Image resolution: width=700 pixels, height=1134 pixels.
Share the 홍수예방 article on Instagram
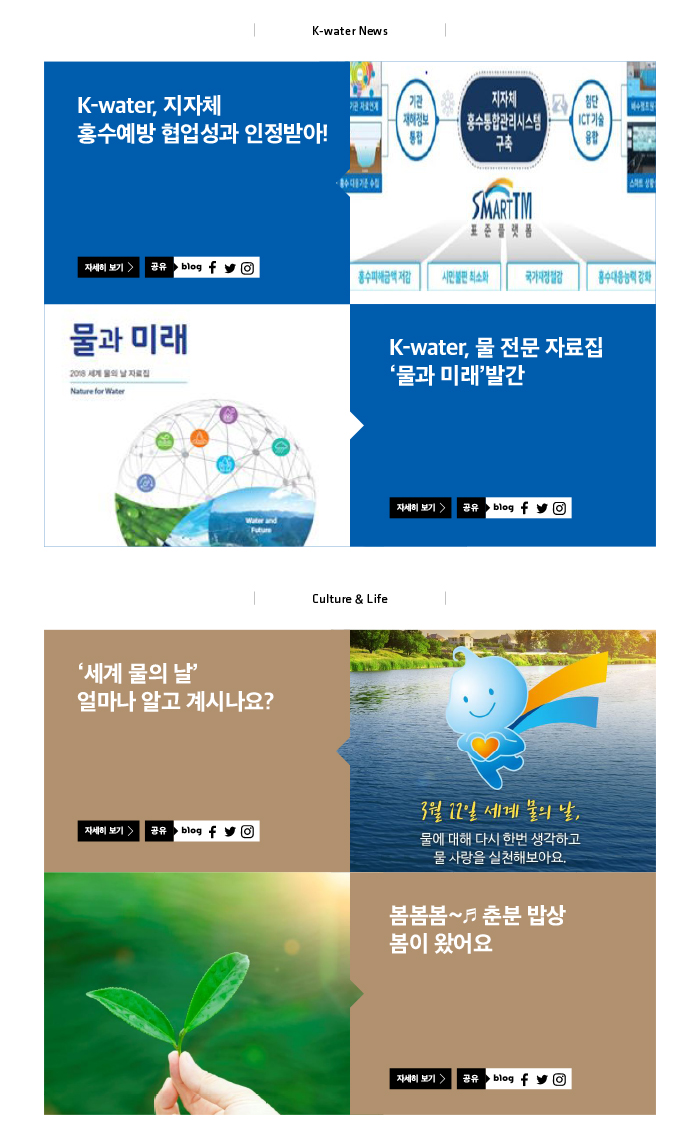247,268
